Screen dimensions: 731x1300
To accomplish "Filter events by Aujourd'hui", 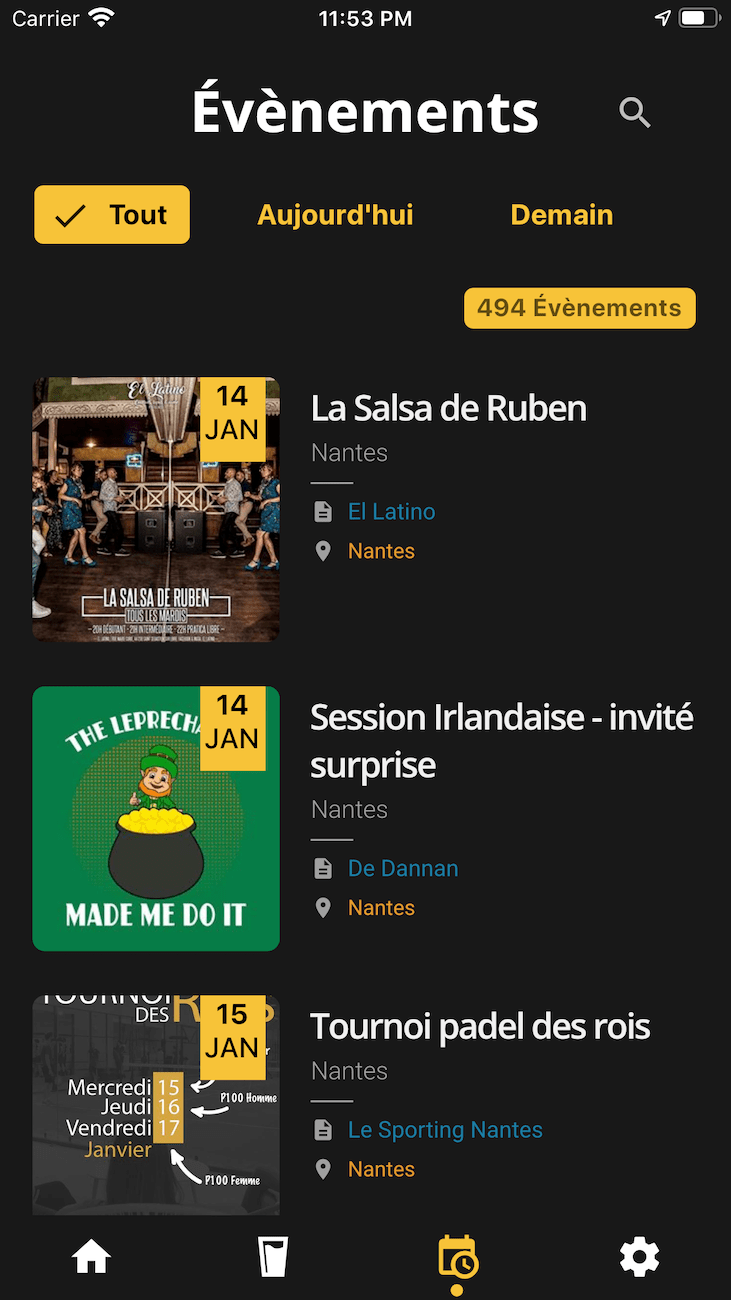I will coord(335,215).
